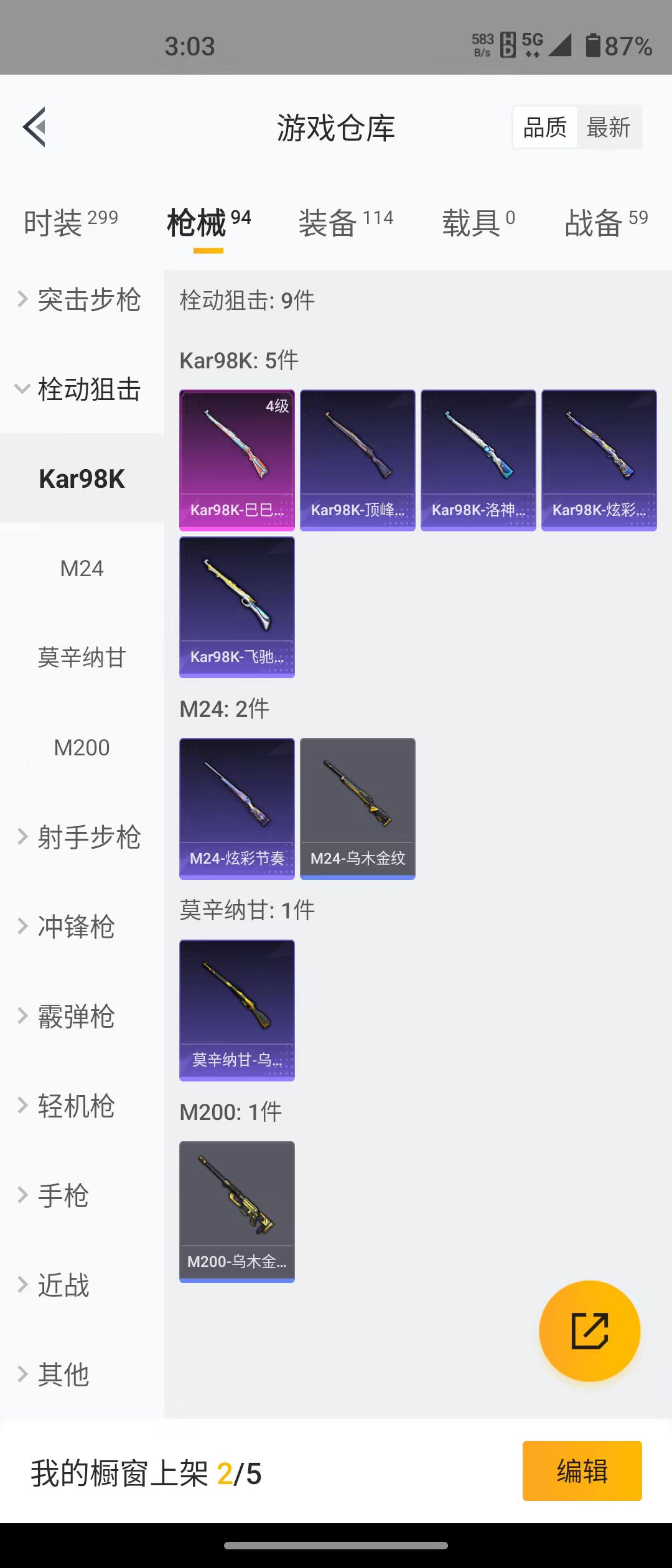Tap the 编辑 button
This screenshot has width=672, height=1568.
(x=582, y=1471)
